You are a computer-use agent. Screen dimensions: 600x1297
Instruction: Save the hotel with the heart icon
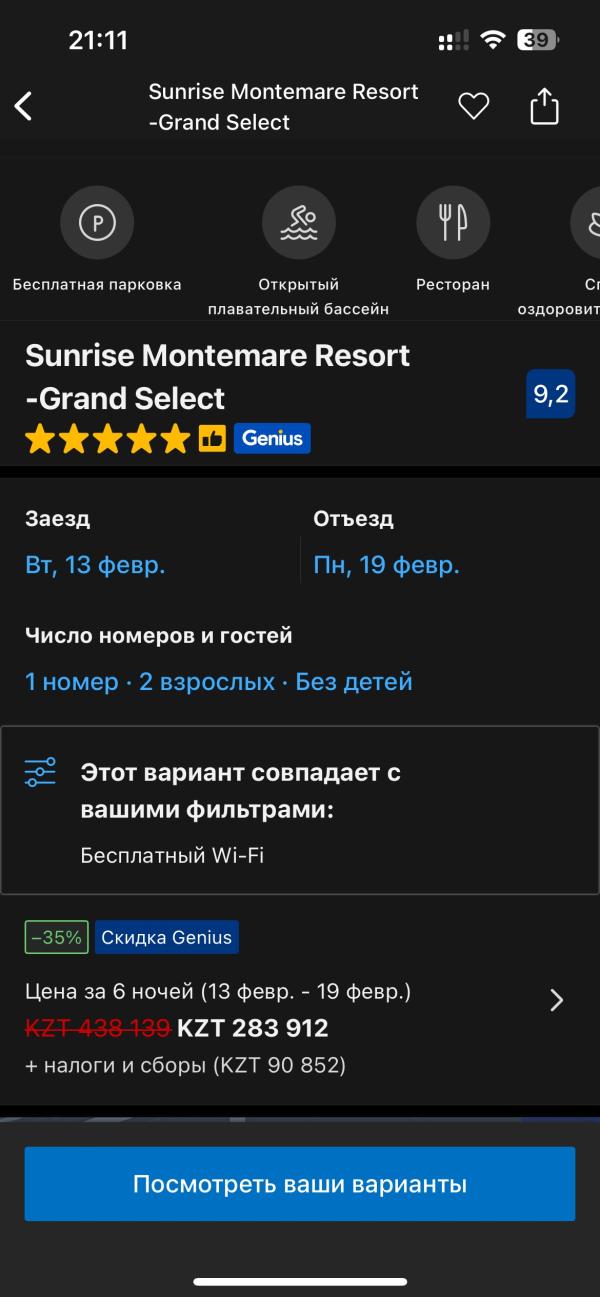(473, 106)
